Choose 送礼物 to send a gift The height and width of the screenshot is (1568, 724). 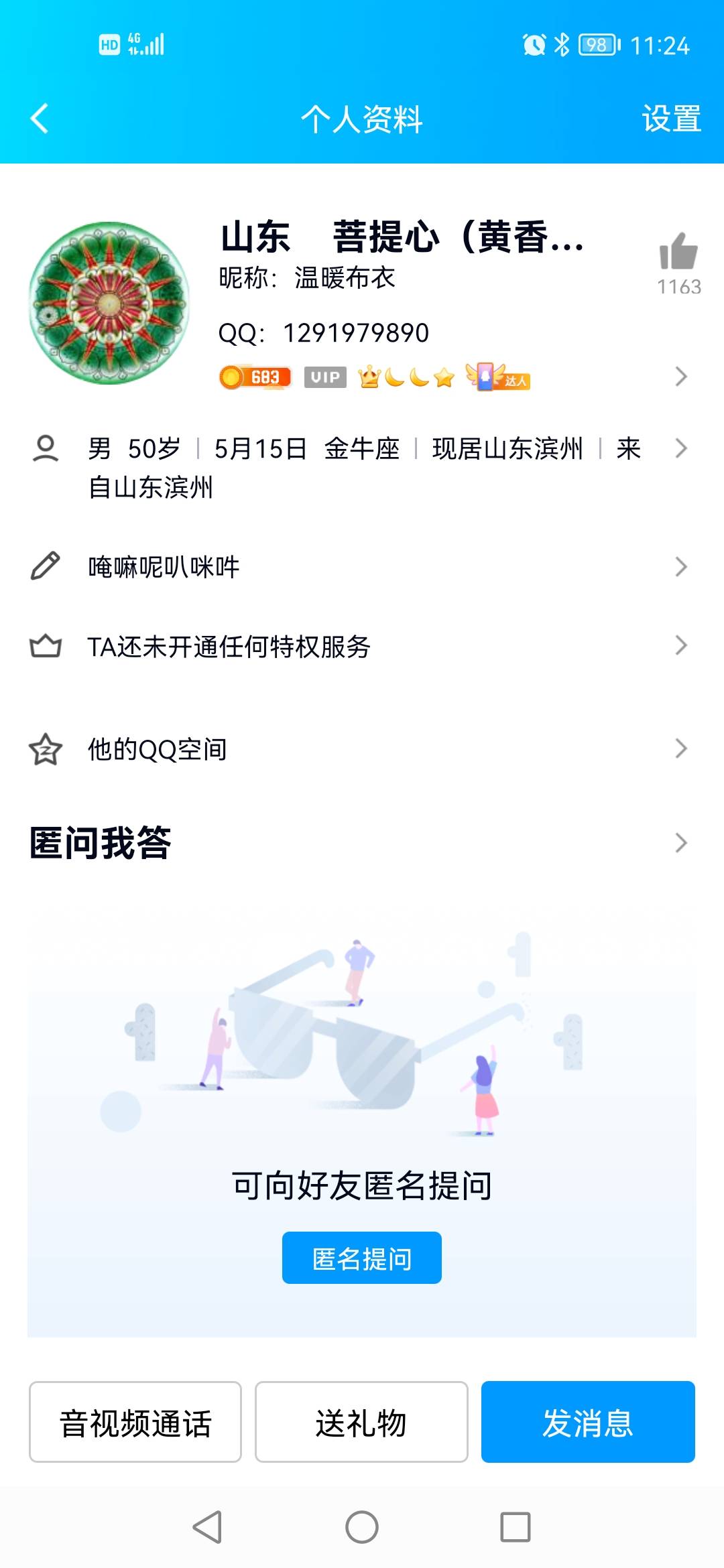[361, 1421]
